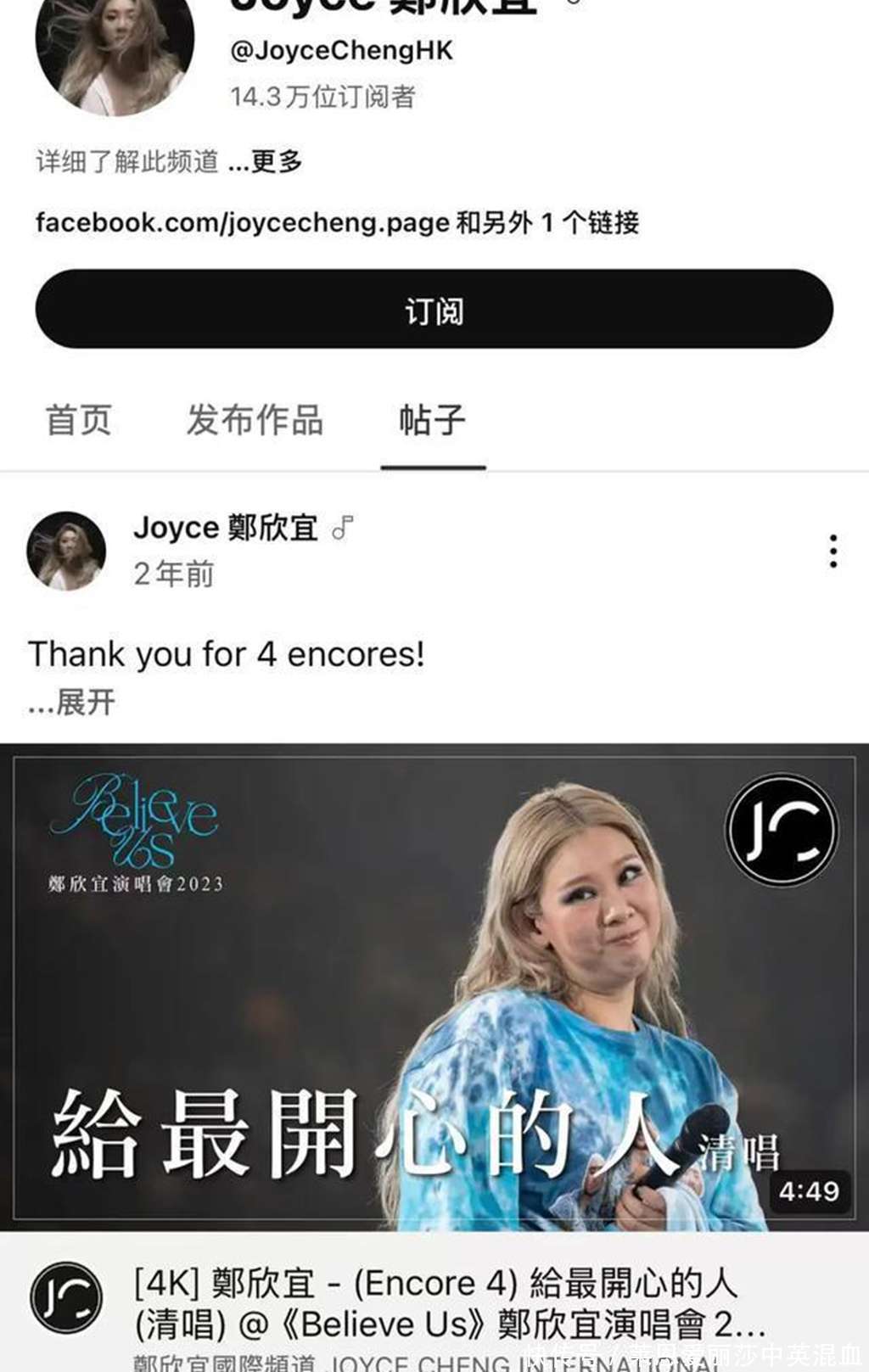Tap the small avatar beside the post
Image resolution: width=869 pixels, height=1372 pixels.
coord(66,551)
